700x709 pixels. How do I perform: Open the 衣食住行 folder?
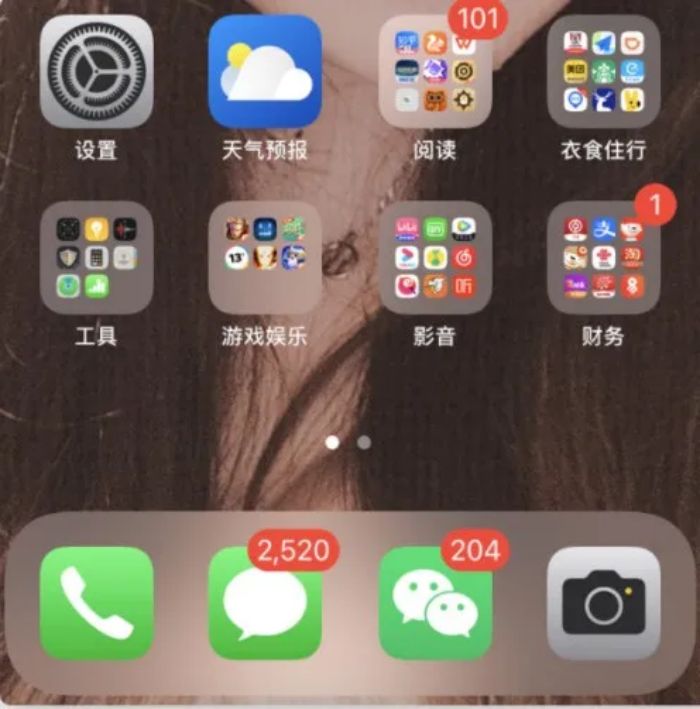(x=603, y=71)
